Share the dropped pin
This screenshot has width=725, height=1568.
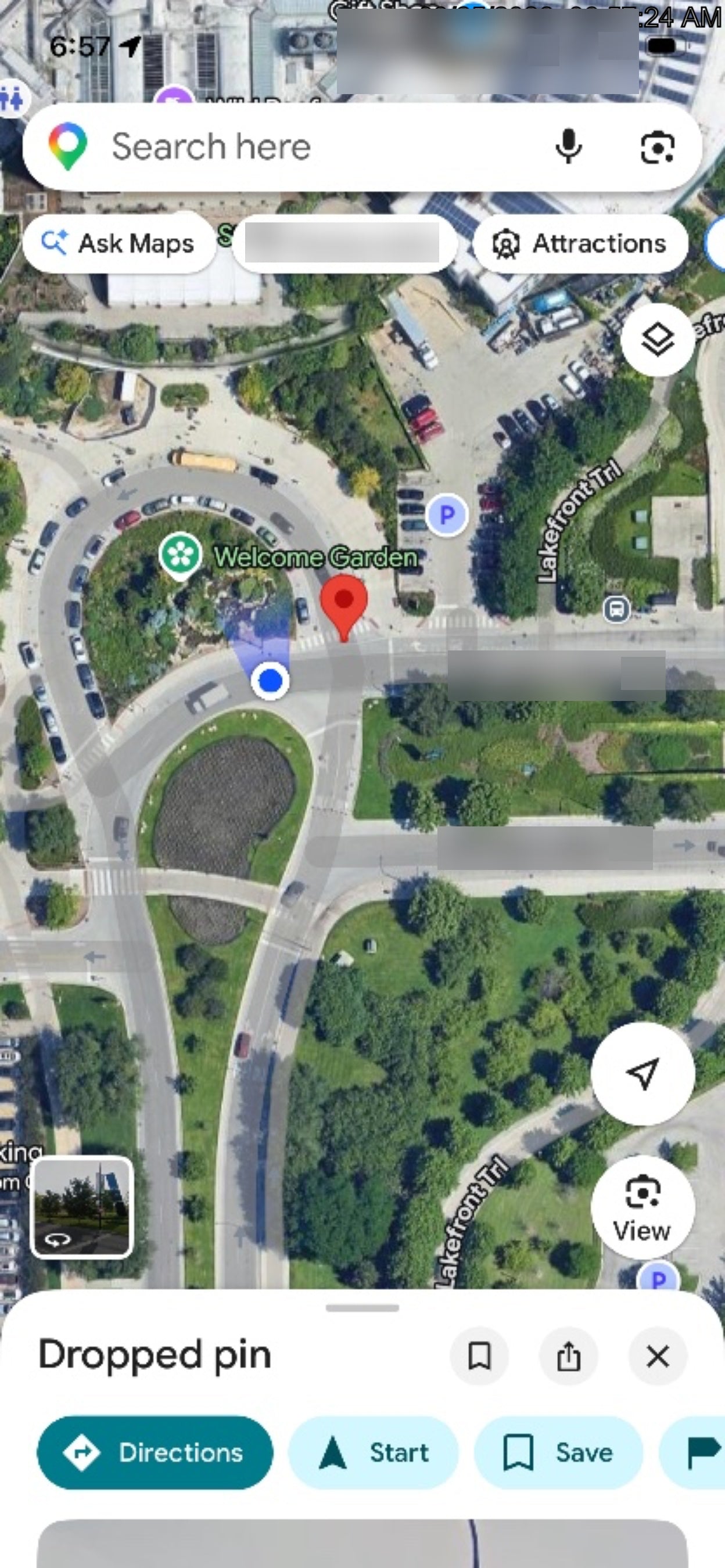coord(569,1356)
